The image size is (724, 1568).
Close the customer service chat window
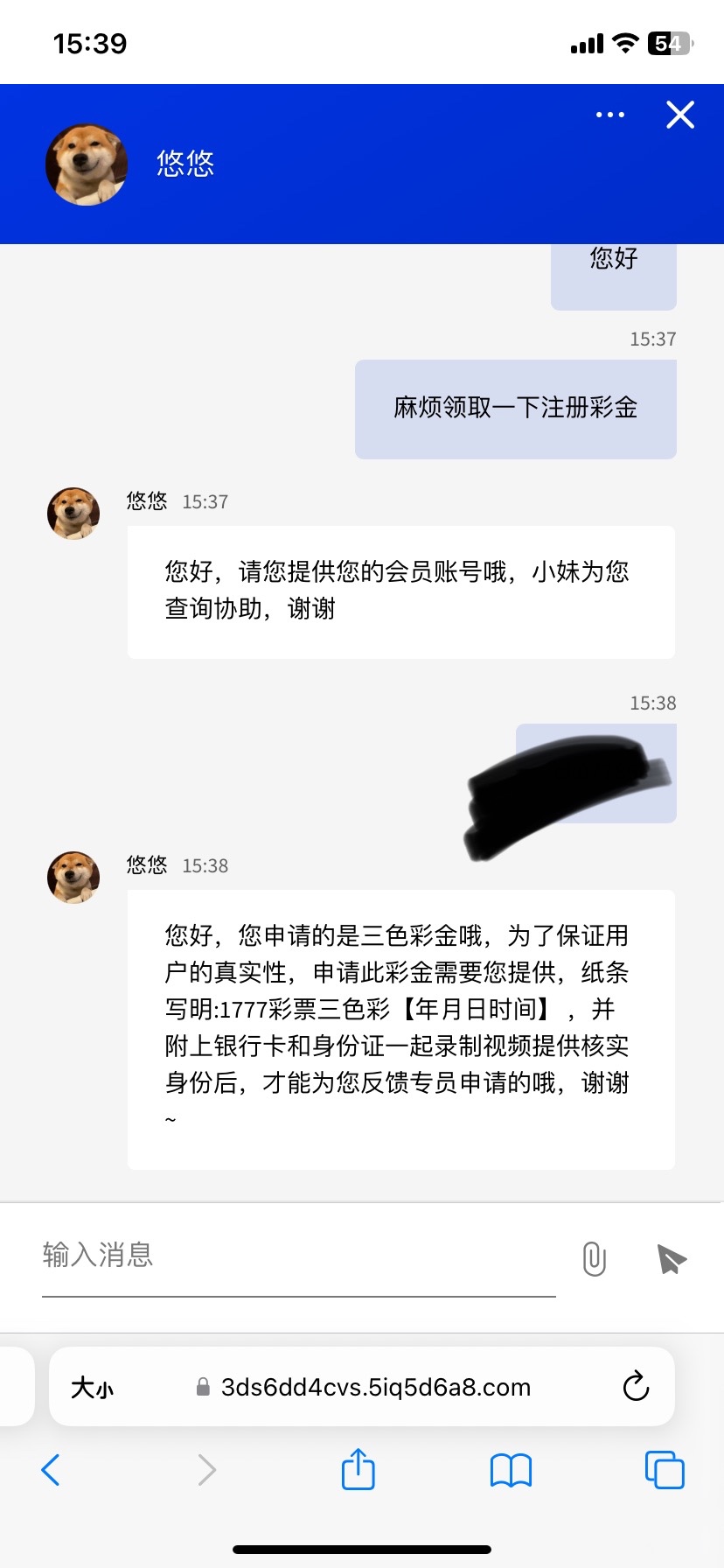tap(679, 115)
